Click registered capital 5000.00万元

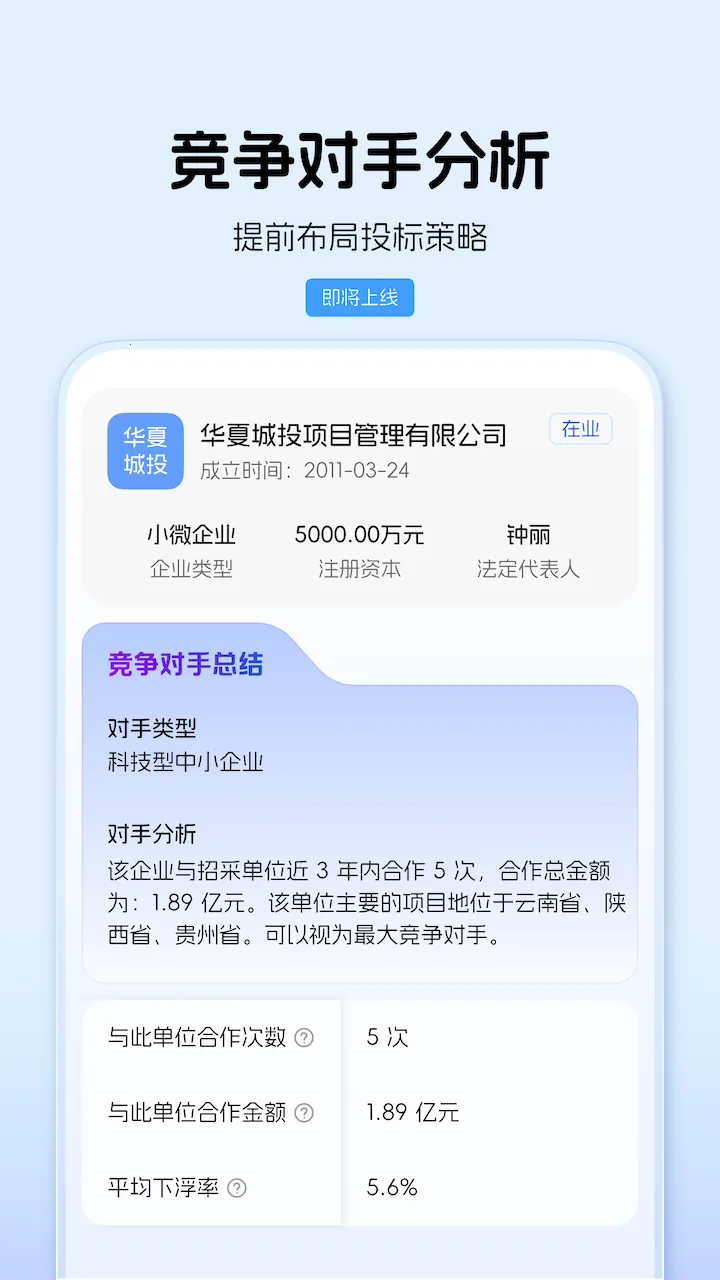point(360,534)
